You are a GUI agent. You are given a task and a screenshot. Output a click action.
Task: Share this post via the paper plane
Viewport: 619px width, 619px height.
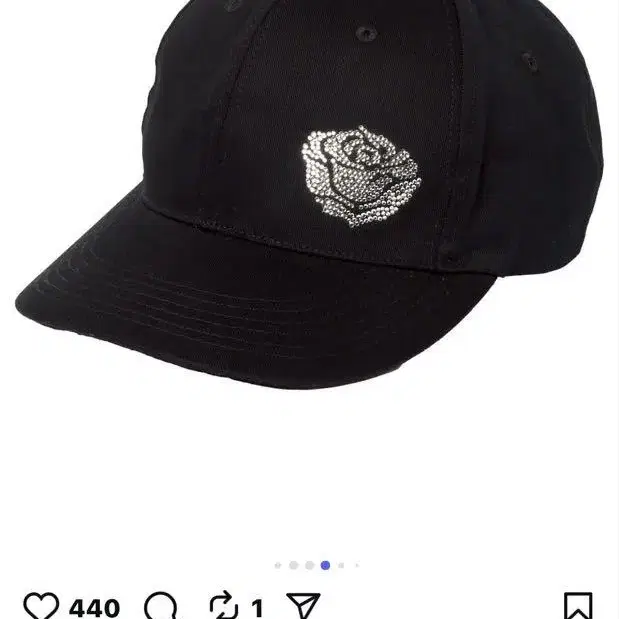click(x=303, y=606)
